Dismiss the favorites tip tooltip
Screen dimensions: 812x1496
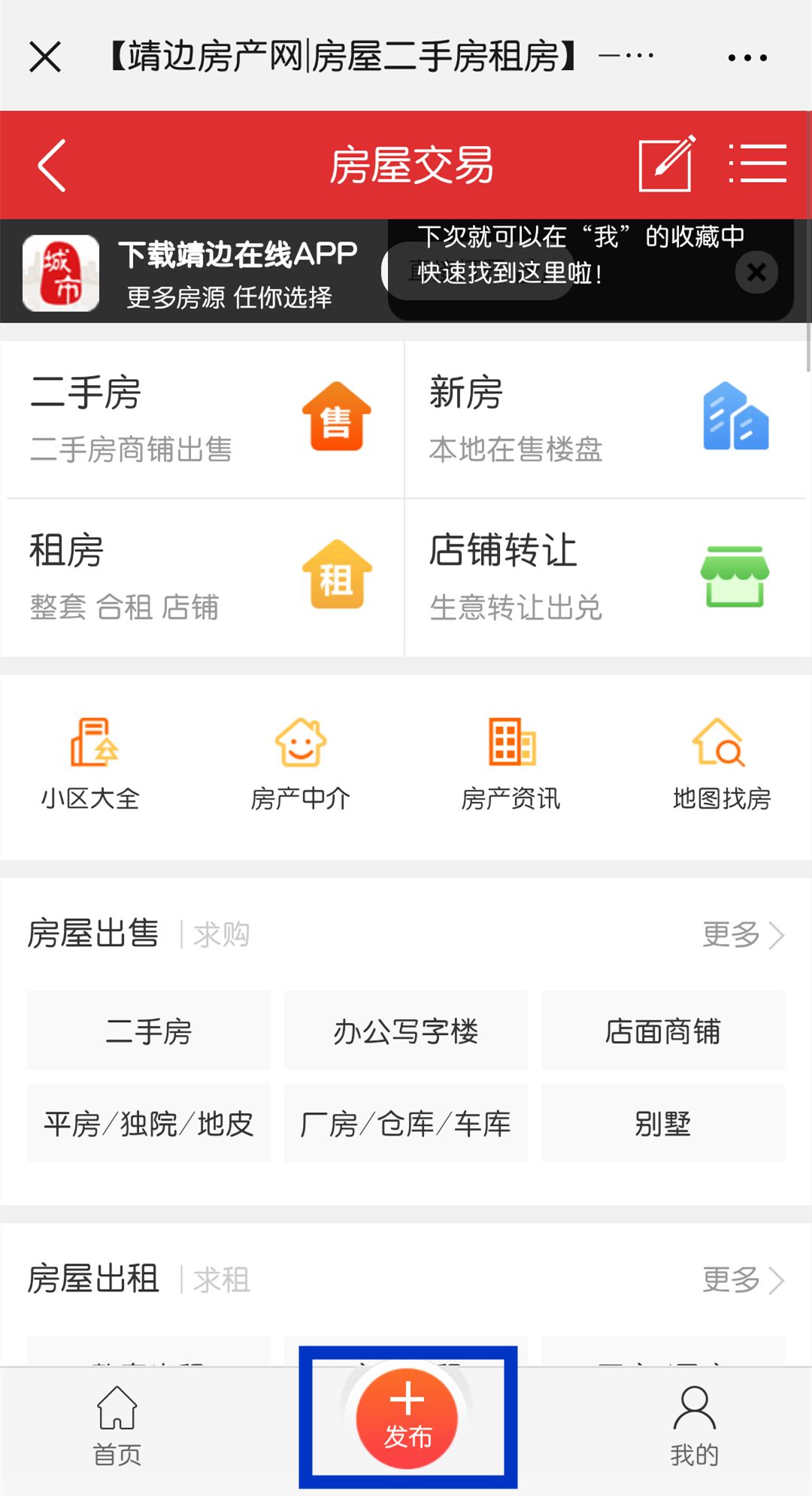pos(756,272)
